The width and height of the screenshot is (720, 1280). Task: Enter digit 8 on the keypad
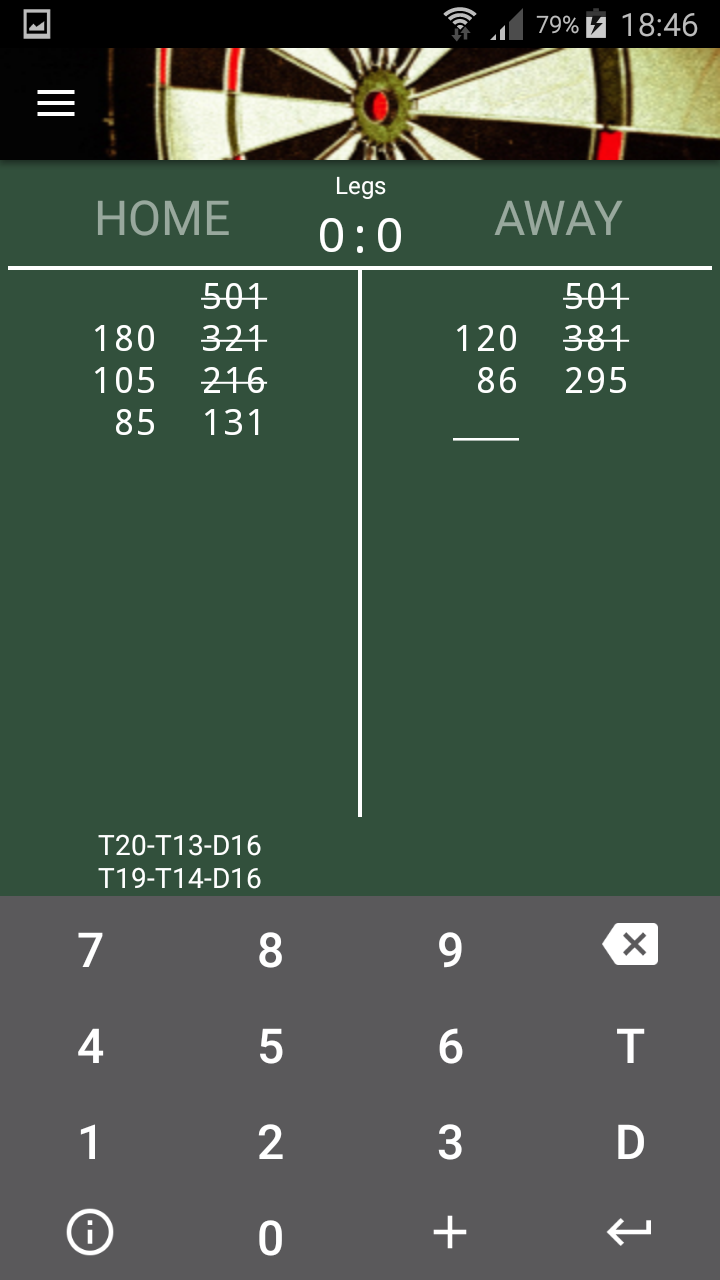tap(270, 949)
